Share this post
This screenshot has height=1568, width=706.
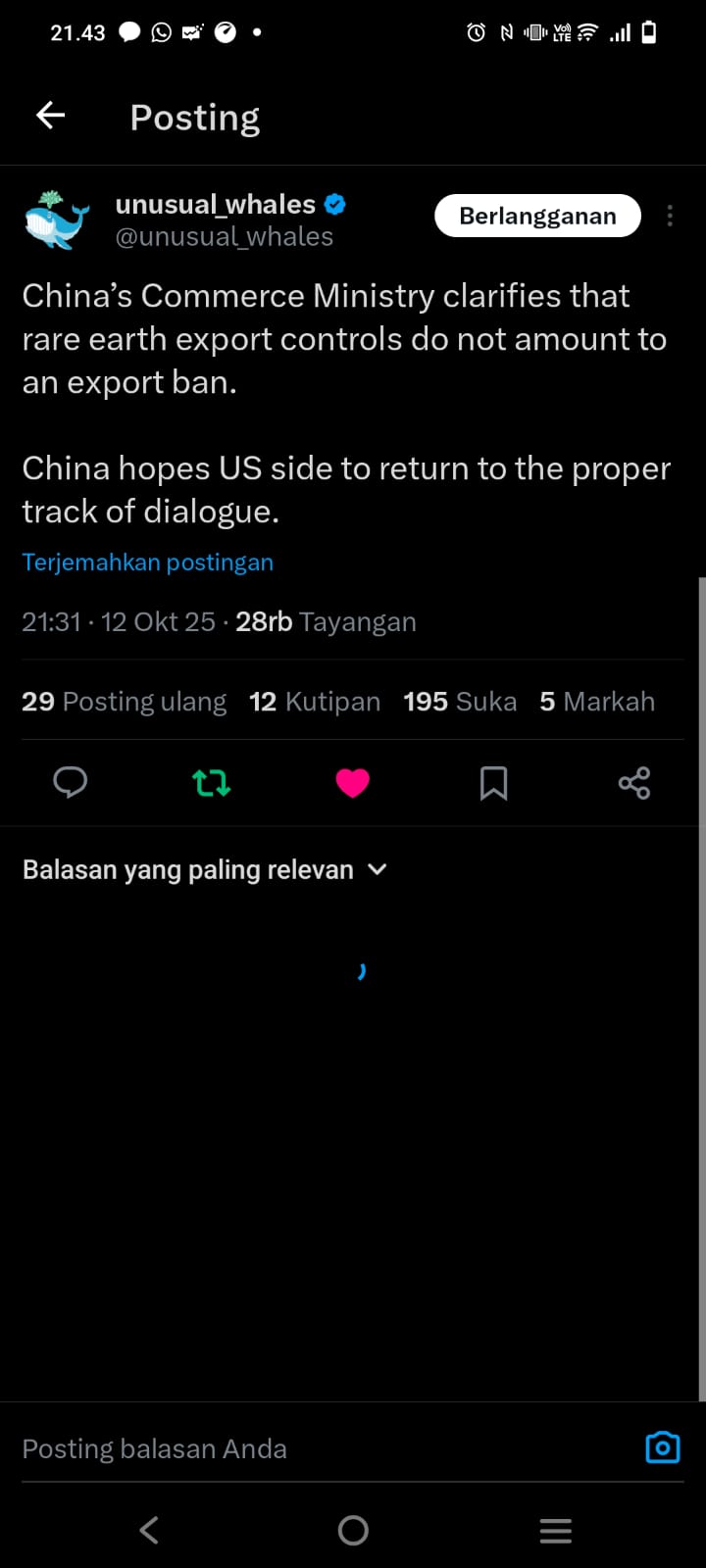click(x=634, y=783)
